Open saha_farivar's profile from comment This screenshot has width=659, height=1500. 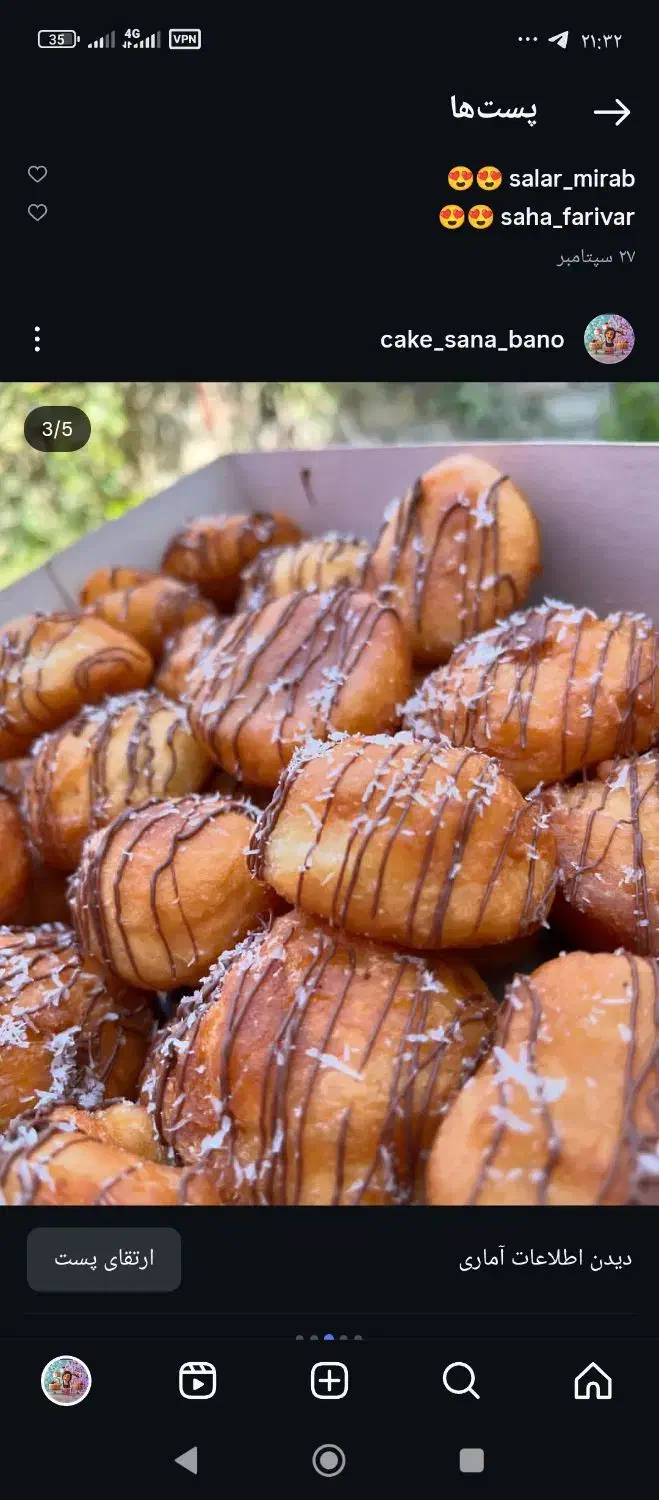(567, 217)
